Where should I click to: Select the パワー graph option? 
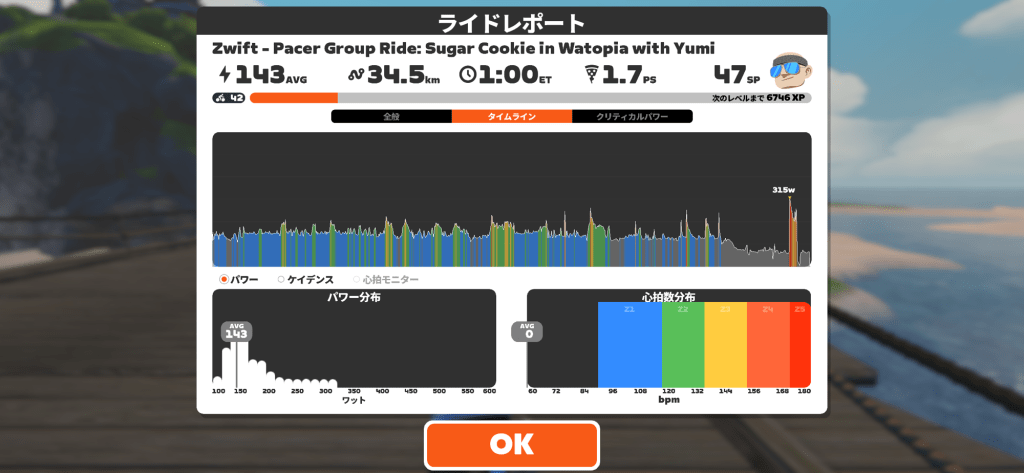pyautogui.click(x=239, y=280)
